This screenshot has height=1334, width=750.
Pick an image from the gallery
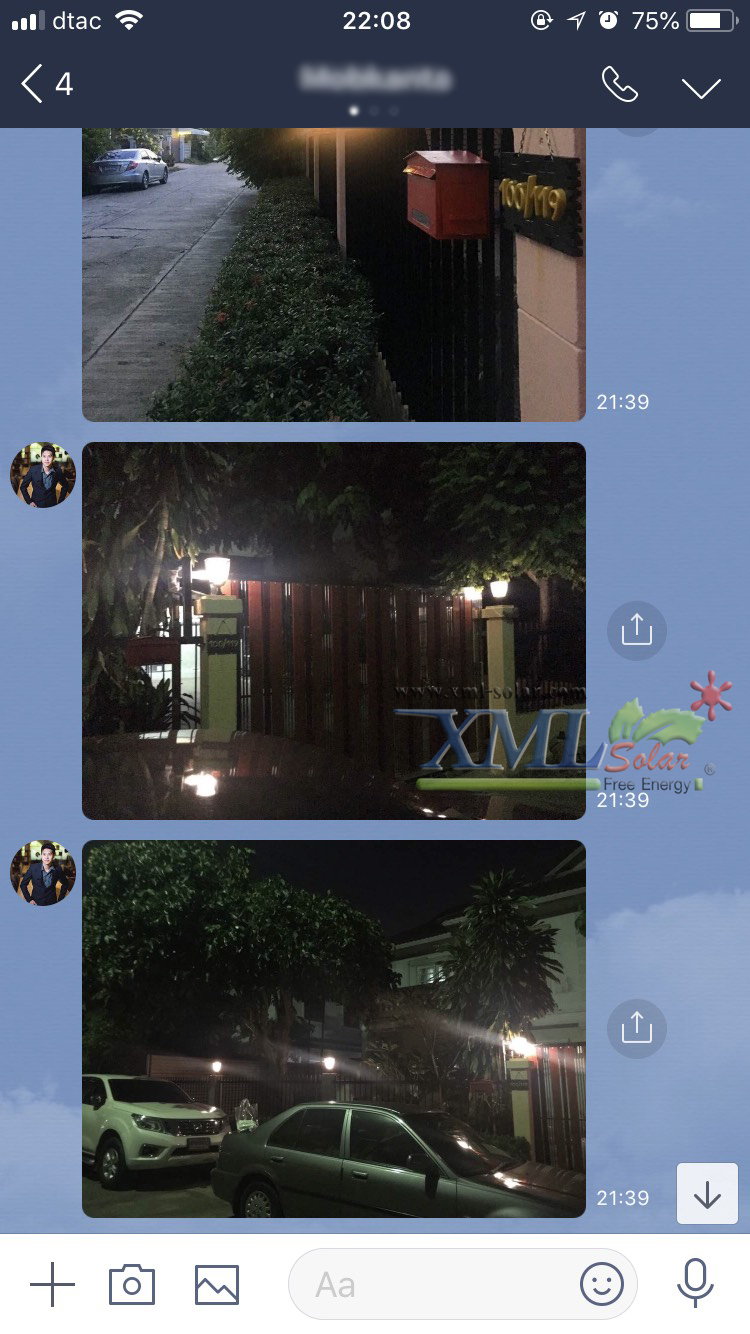coord(217,1284)
